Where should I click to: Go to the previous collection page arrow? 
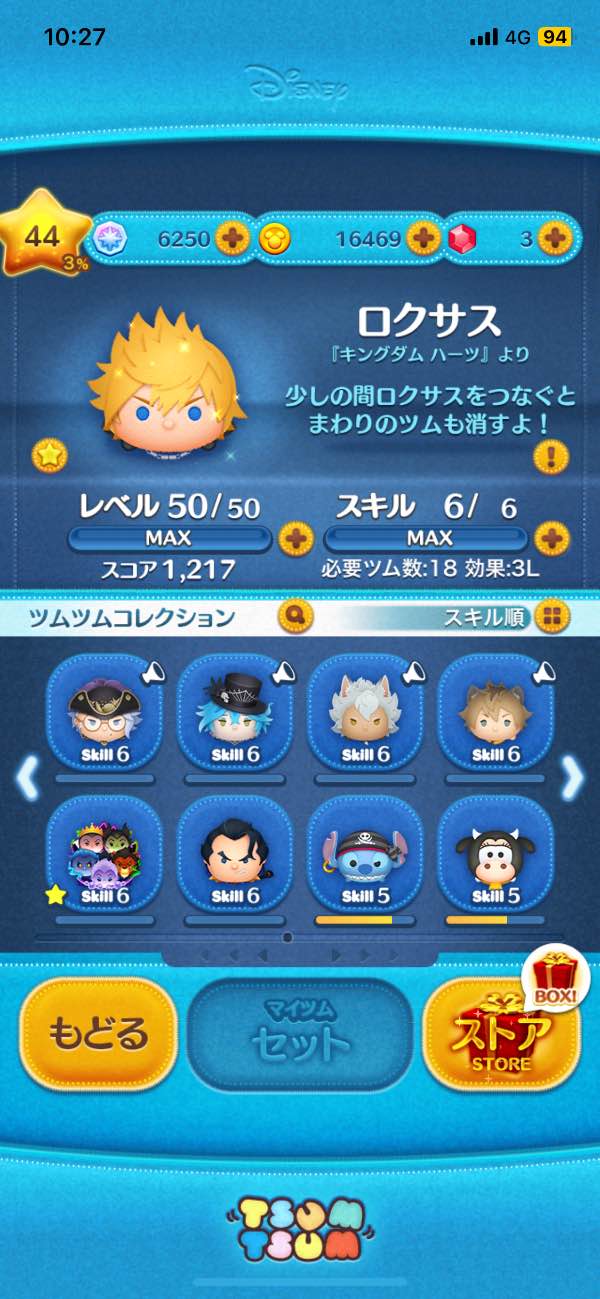28,778
